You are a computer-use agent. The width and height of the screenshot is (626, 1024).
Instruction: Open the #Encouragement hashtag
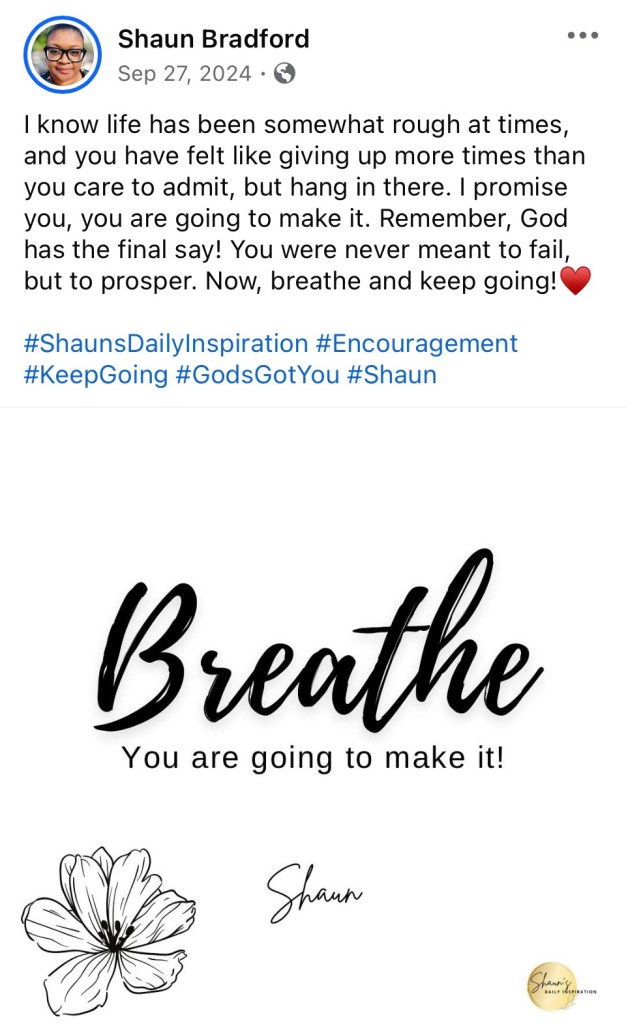pyautogui.click(x=417, y=343)
